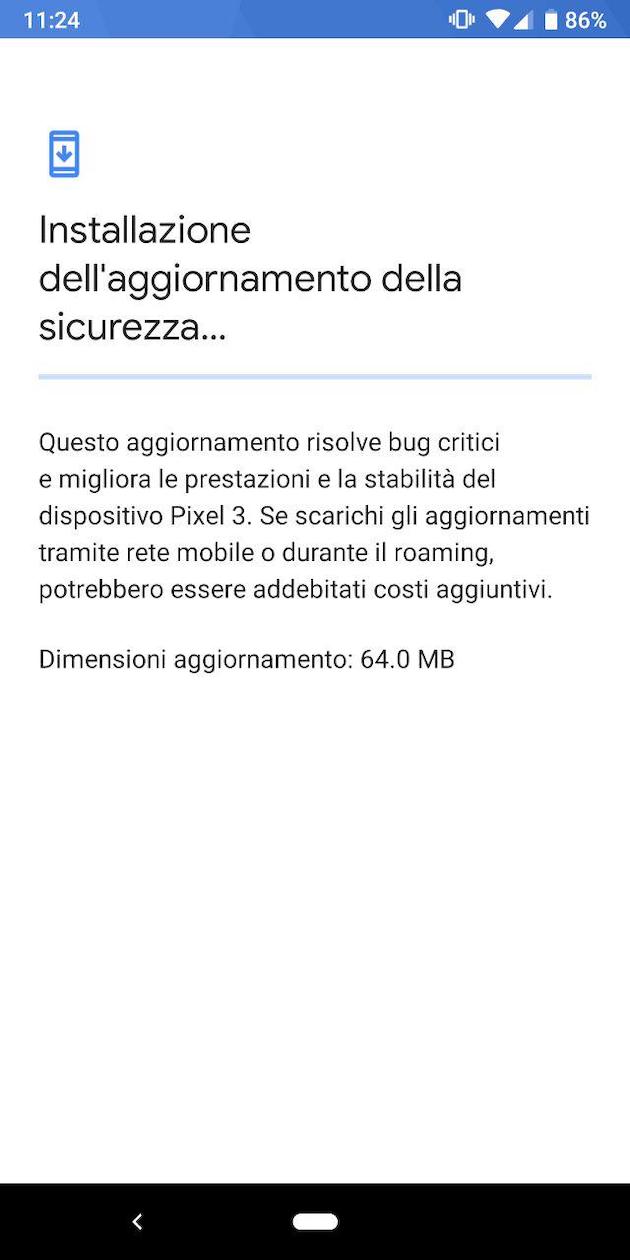Tap the home pill button
630x1260 pixels.
point(315,1221)
